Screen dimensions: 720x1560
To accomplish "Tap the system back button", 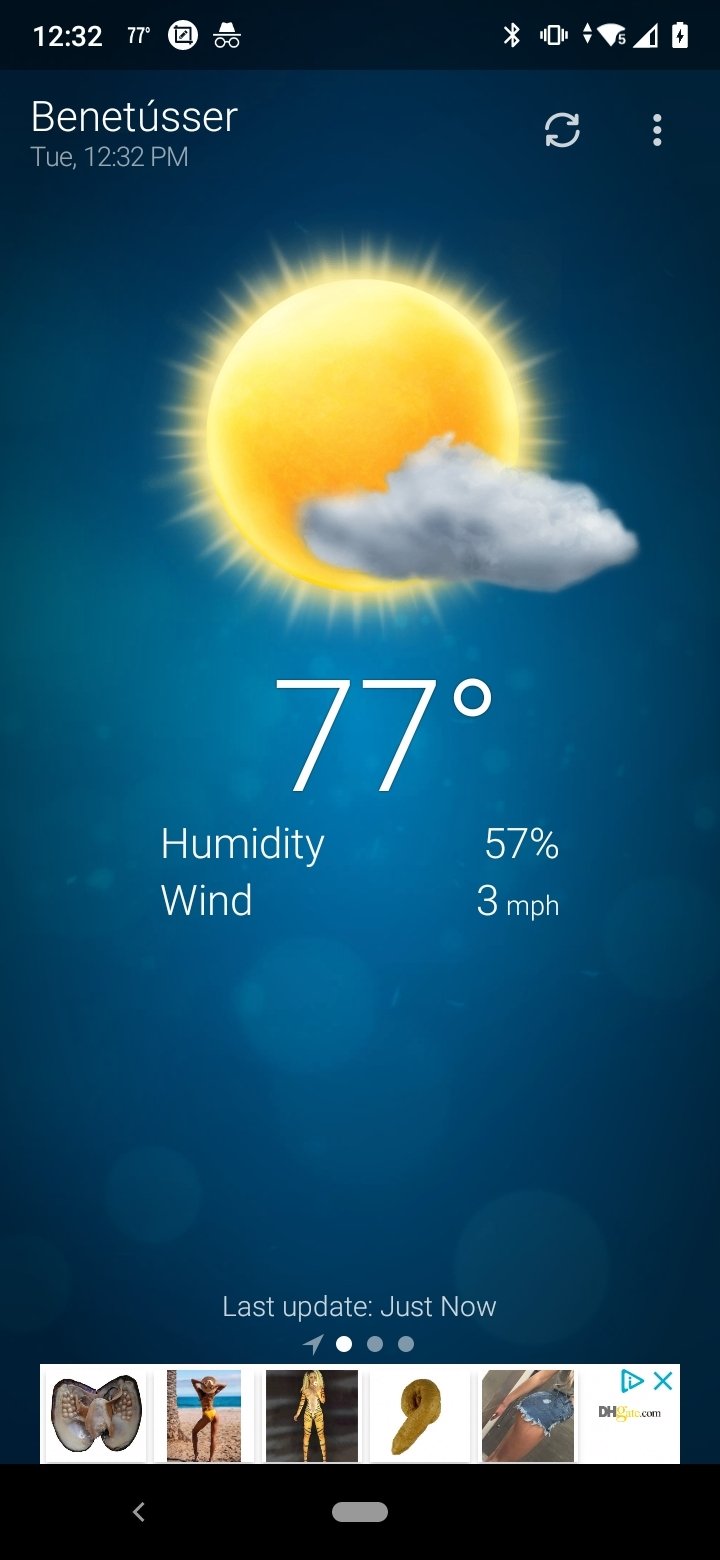I will (139, 1512).
